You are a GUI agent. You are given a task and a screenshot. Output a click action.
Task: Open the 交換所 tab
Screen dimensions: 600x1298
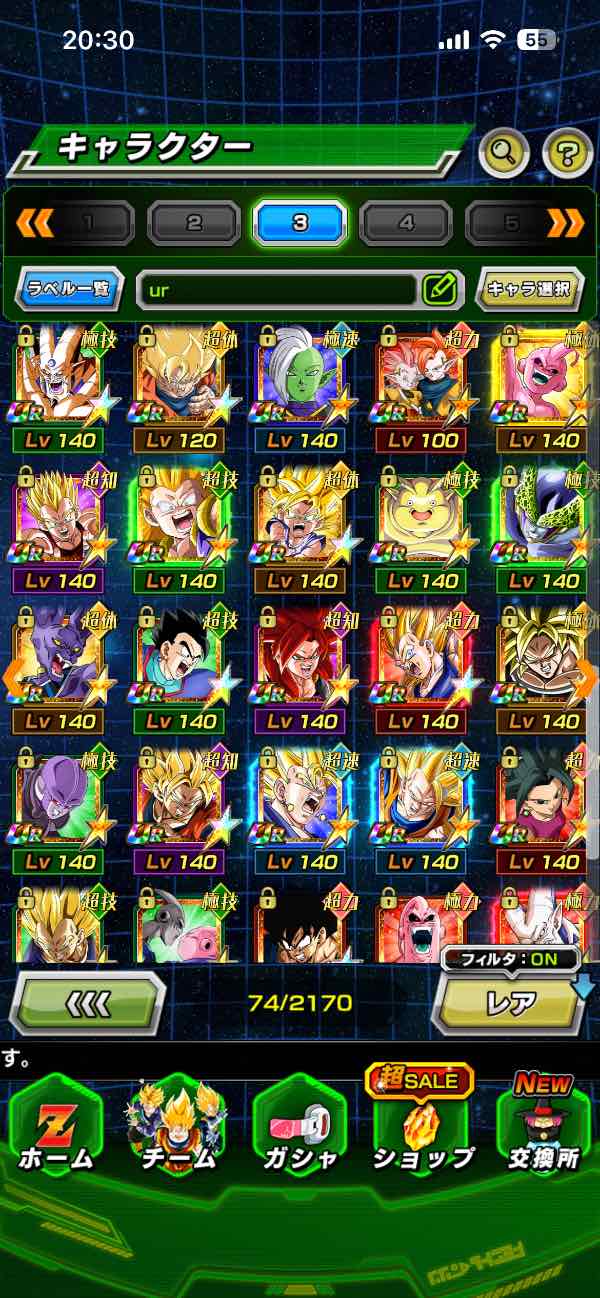tap(543, 1125)
